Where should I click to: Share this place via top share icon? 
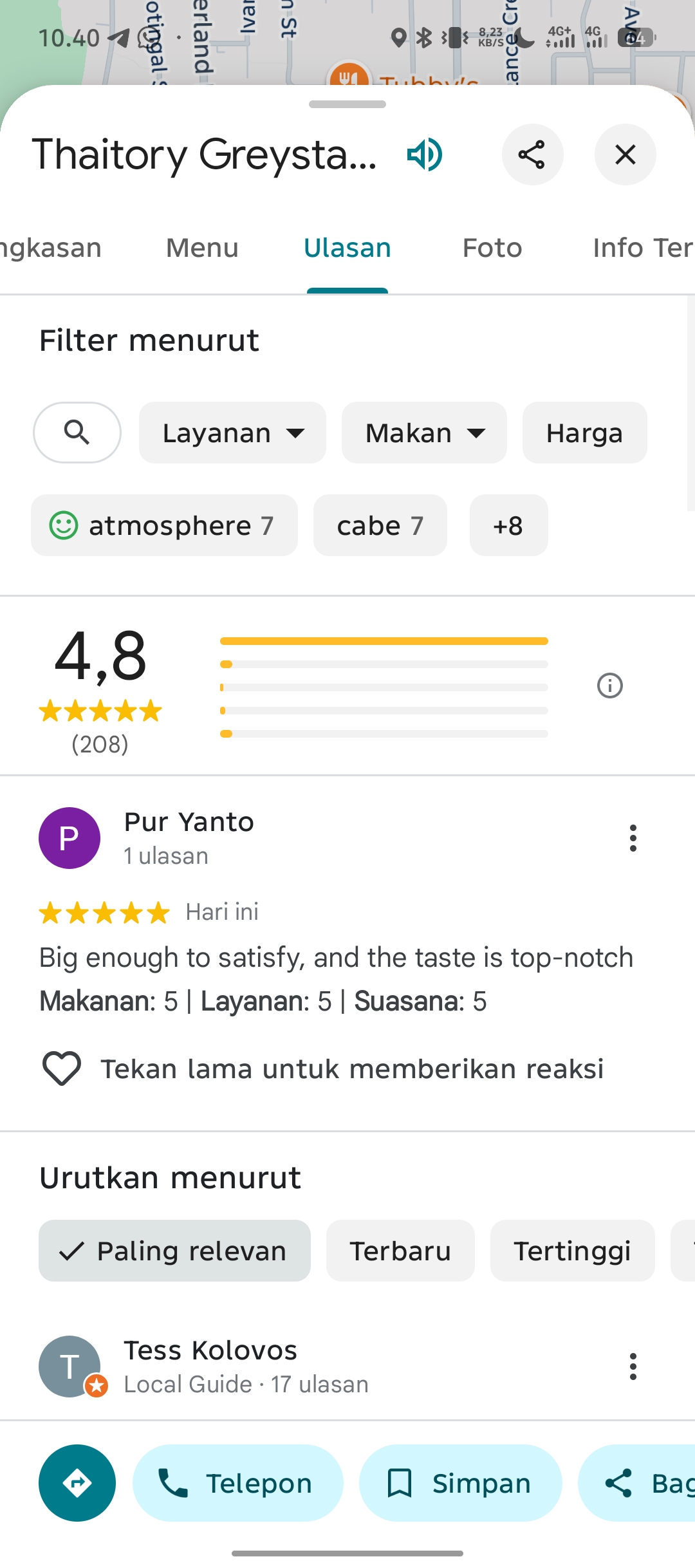[532, 154]
